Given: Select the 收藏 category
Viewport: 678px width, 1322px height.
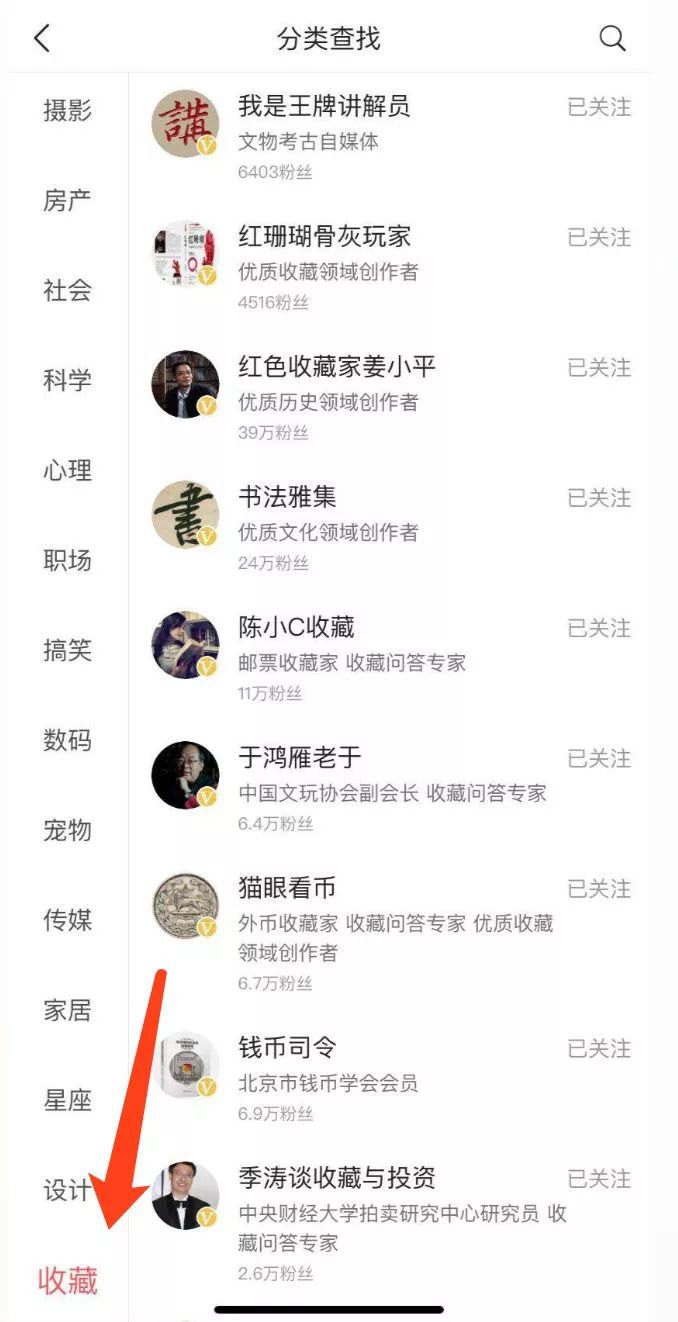Looking at the screenshot, I should [67, 1281].
